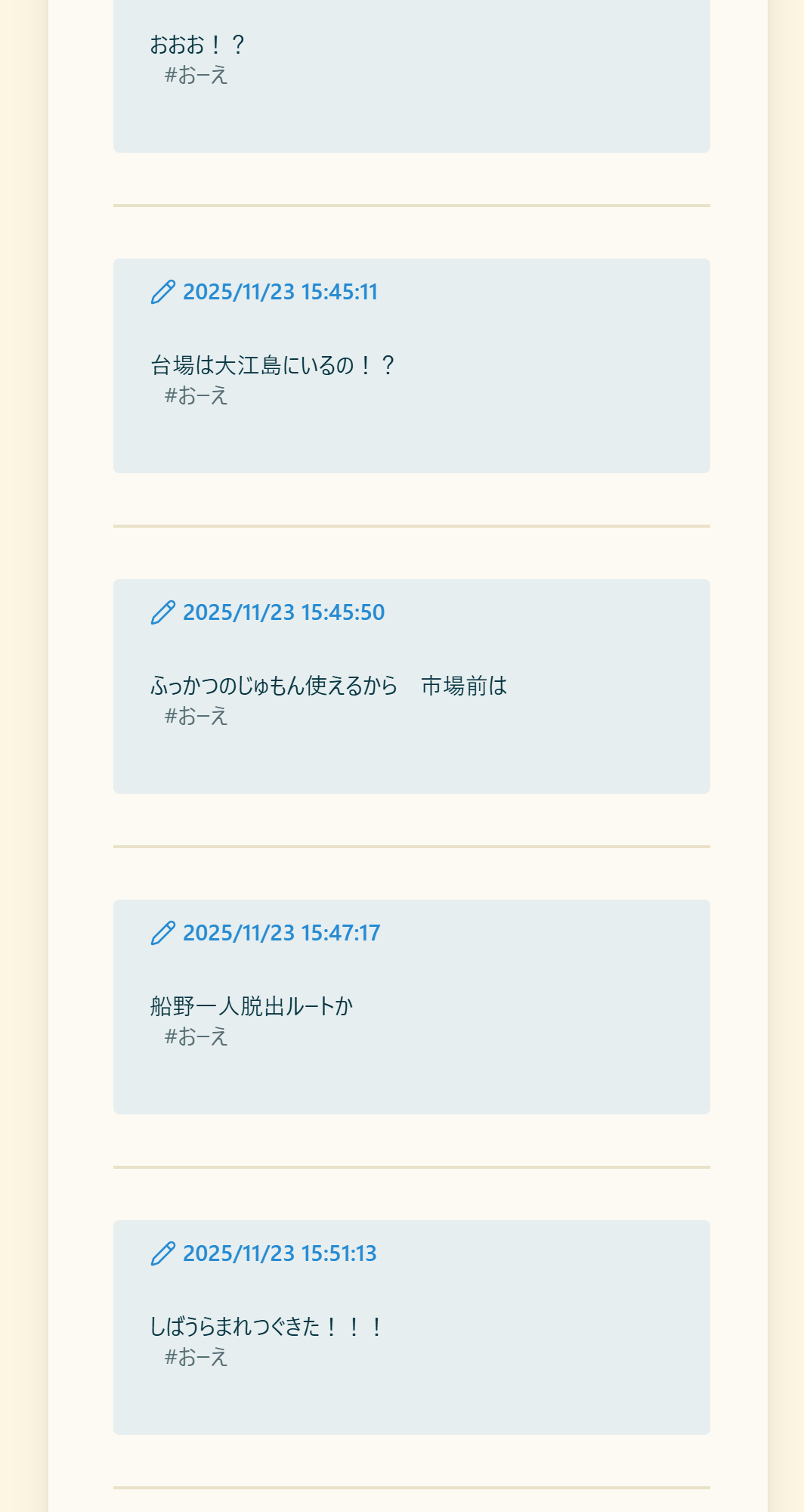Tap hashtag #おーえ under the おおお！？ post
Viewport: 804px width, 1512px height.
[x=196, y=75]
